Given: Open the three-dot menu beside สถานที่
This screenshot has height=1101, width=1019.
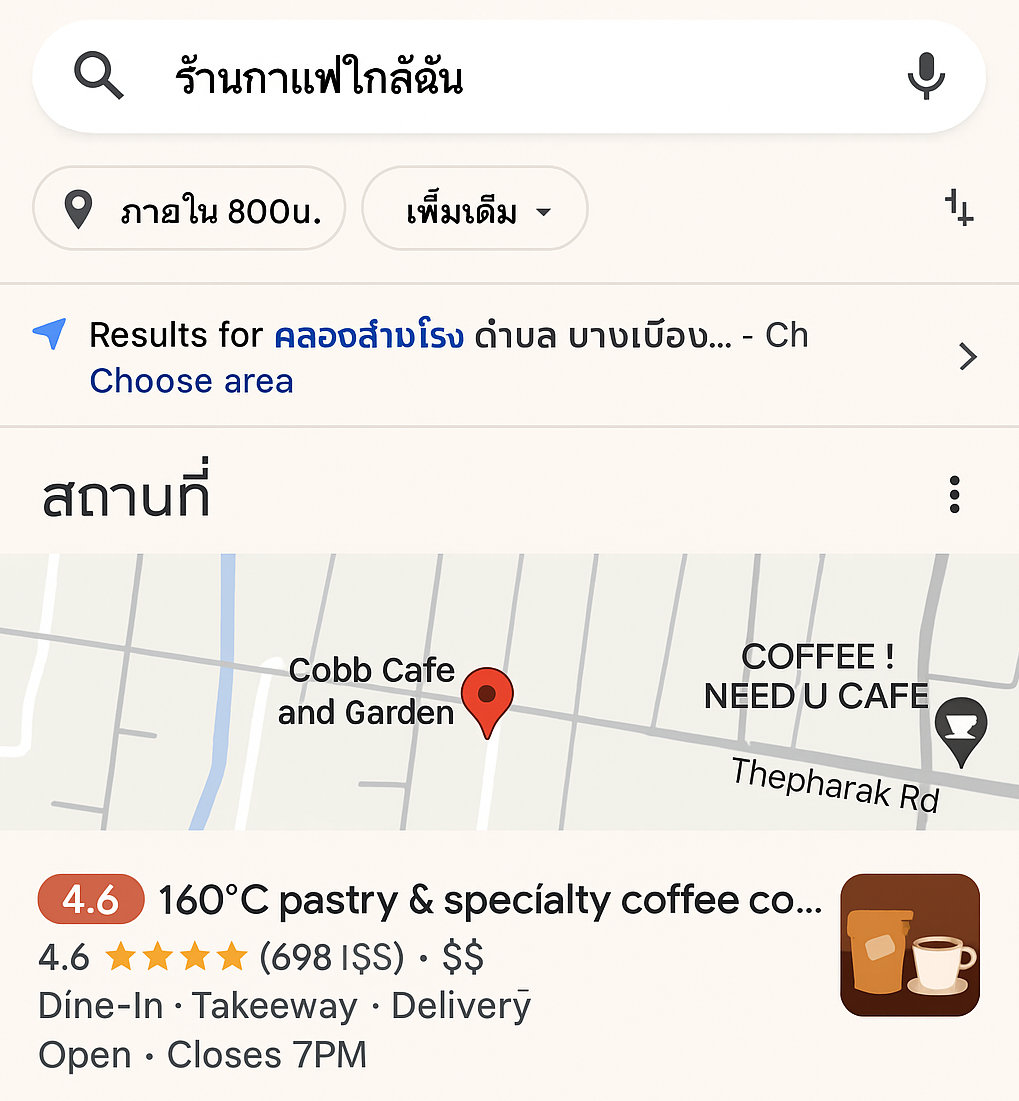Looking at the screenshot, I should point(955,494).
